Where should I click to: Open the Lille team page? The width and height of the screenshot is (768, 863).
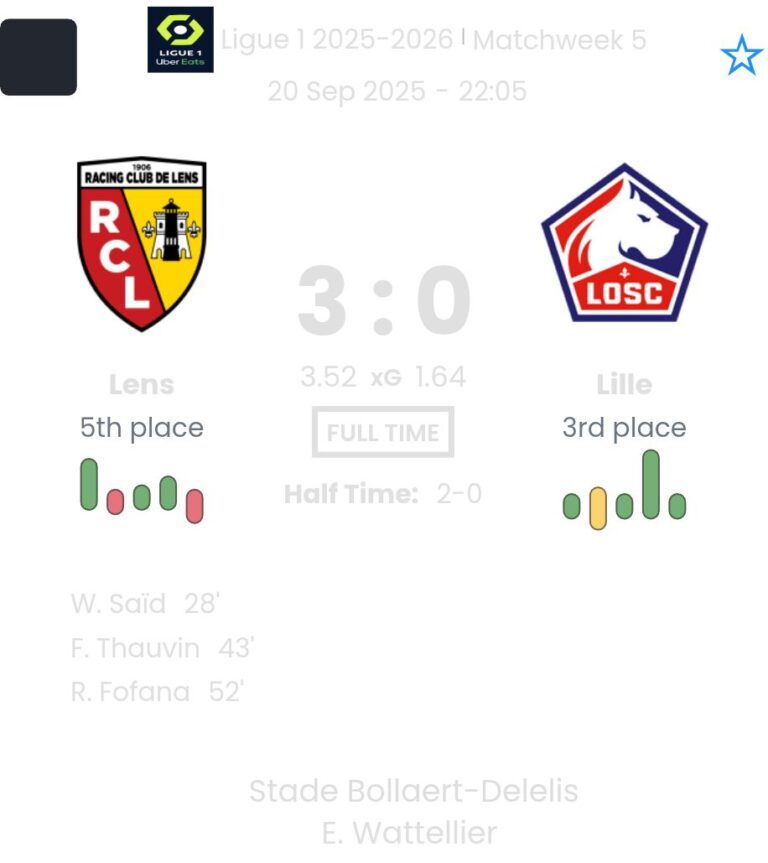click(x=624, y=243)
